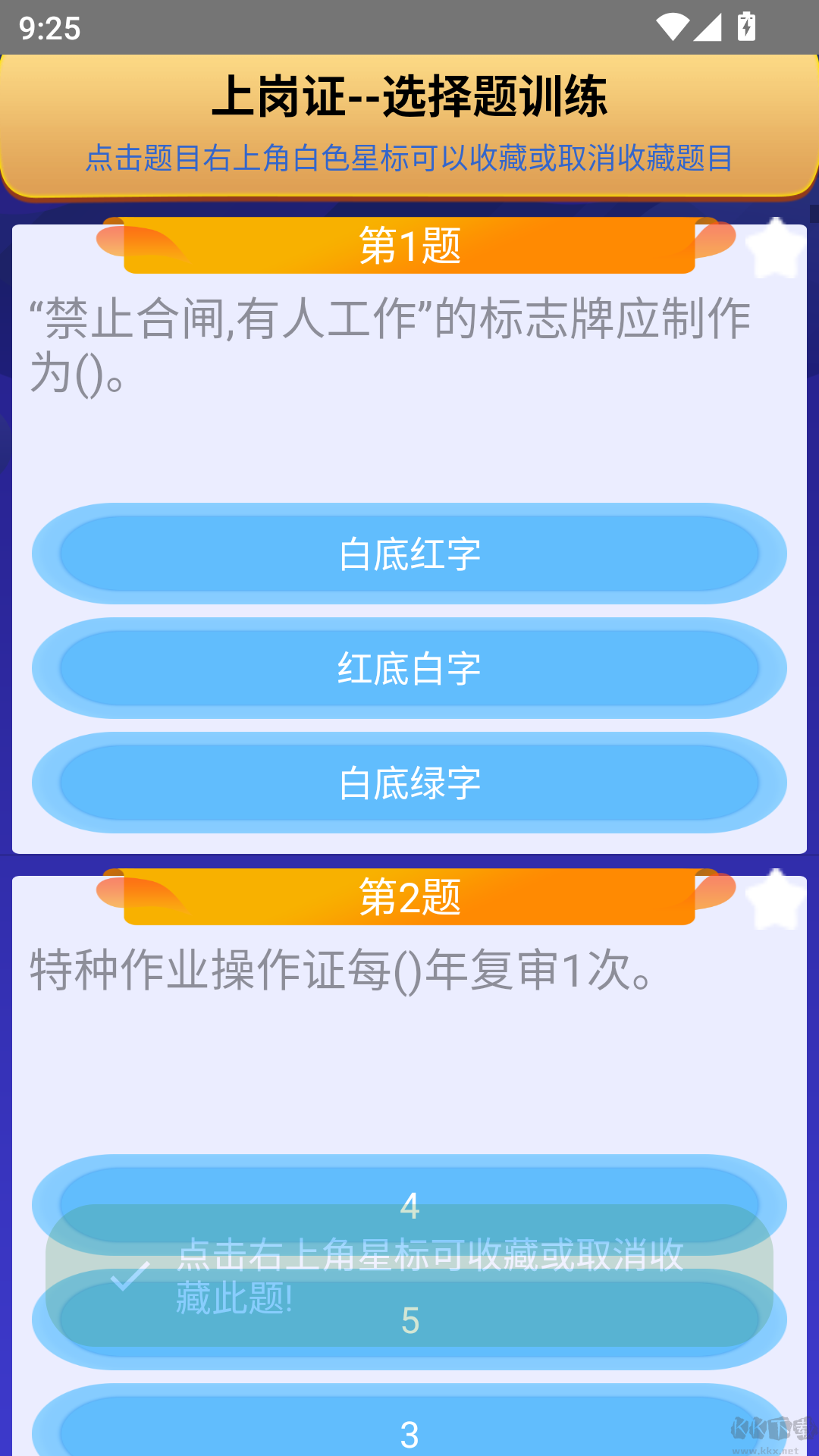The height and width of the screenshot is (1456, 819).
Task: Tap the charging battery icon in status bar
Action: pos(745,25)
